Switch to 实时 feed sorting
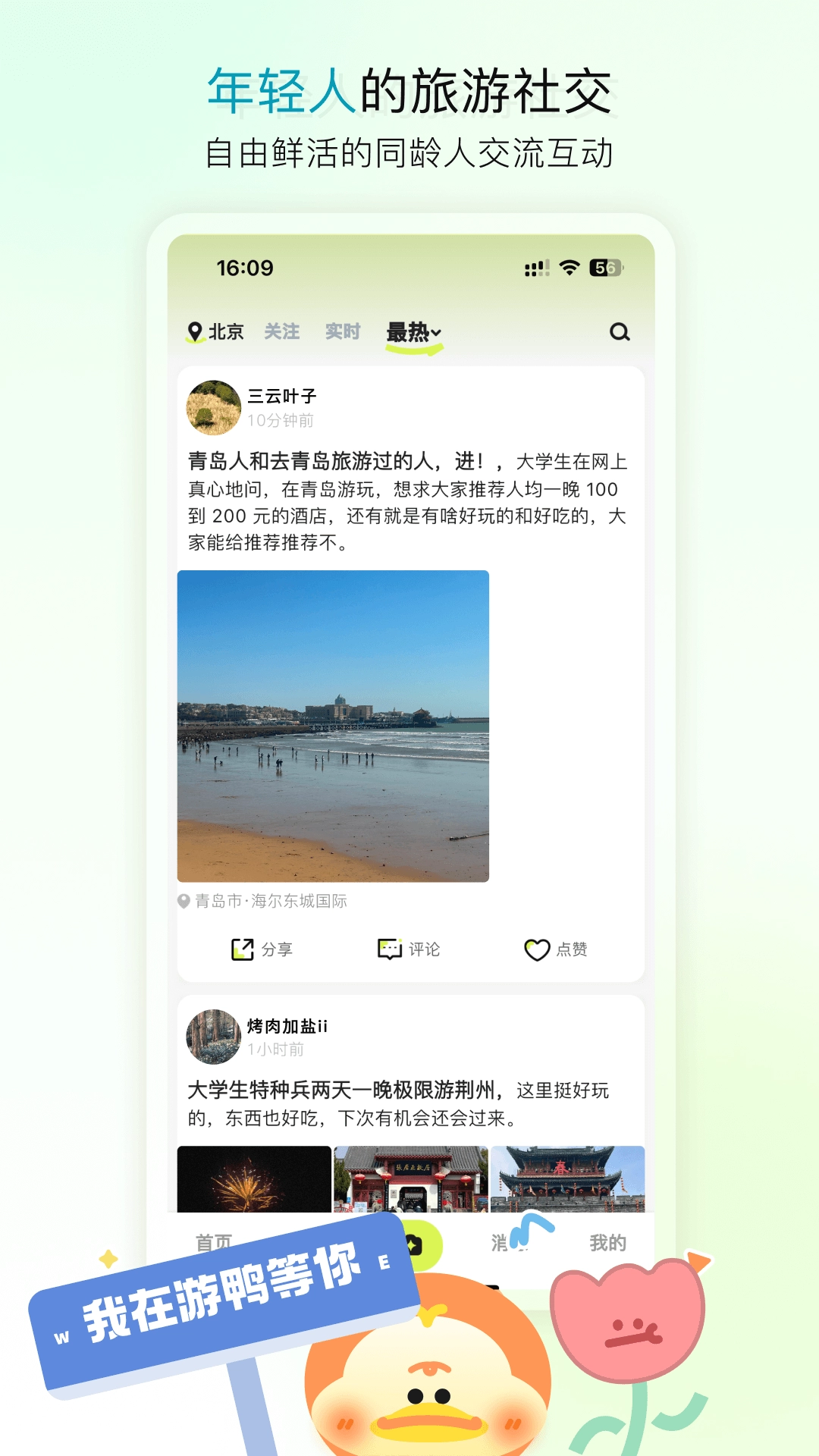819x1456 pixels. (343, 331)
